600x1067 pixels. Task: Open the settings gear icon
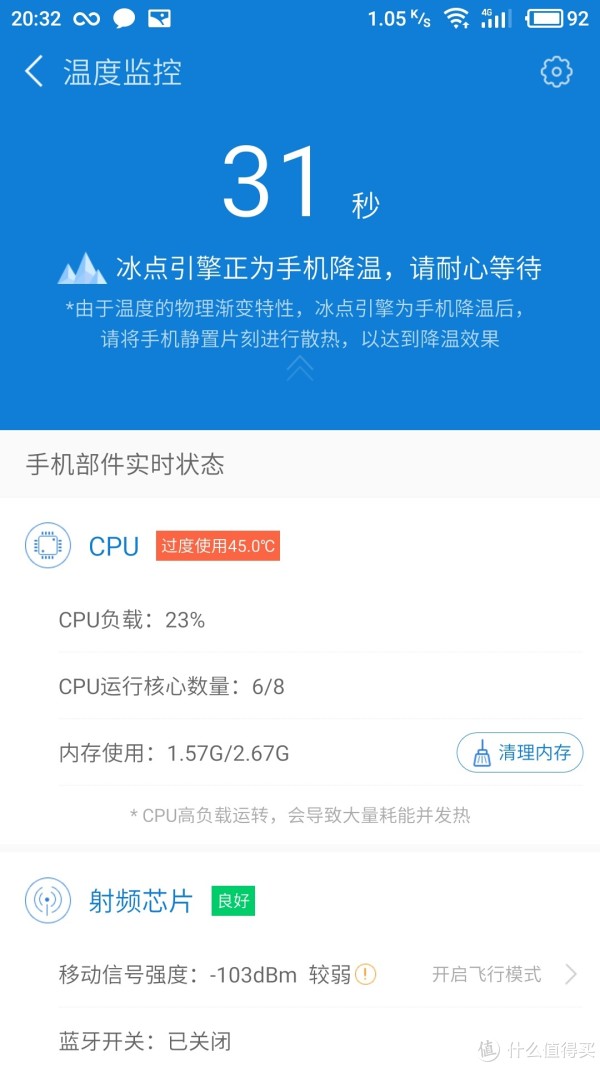556,72
